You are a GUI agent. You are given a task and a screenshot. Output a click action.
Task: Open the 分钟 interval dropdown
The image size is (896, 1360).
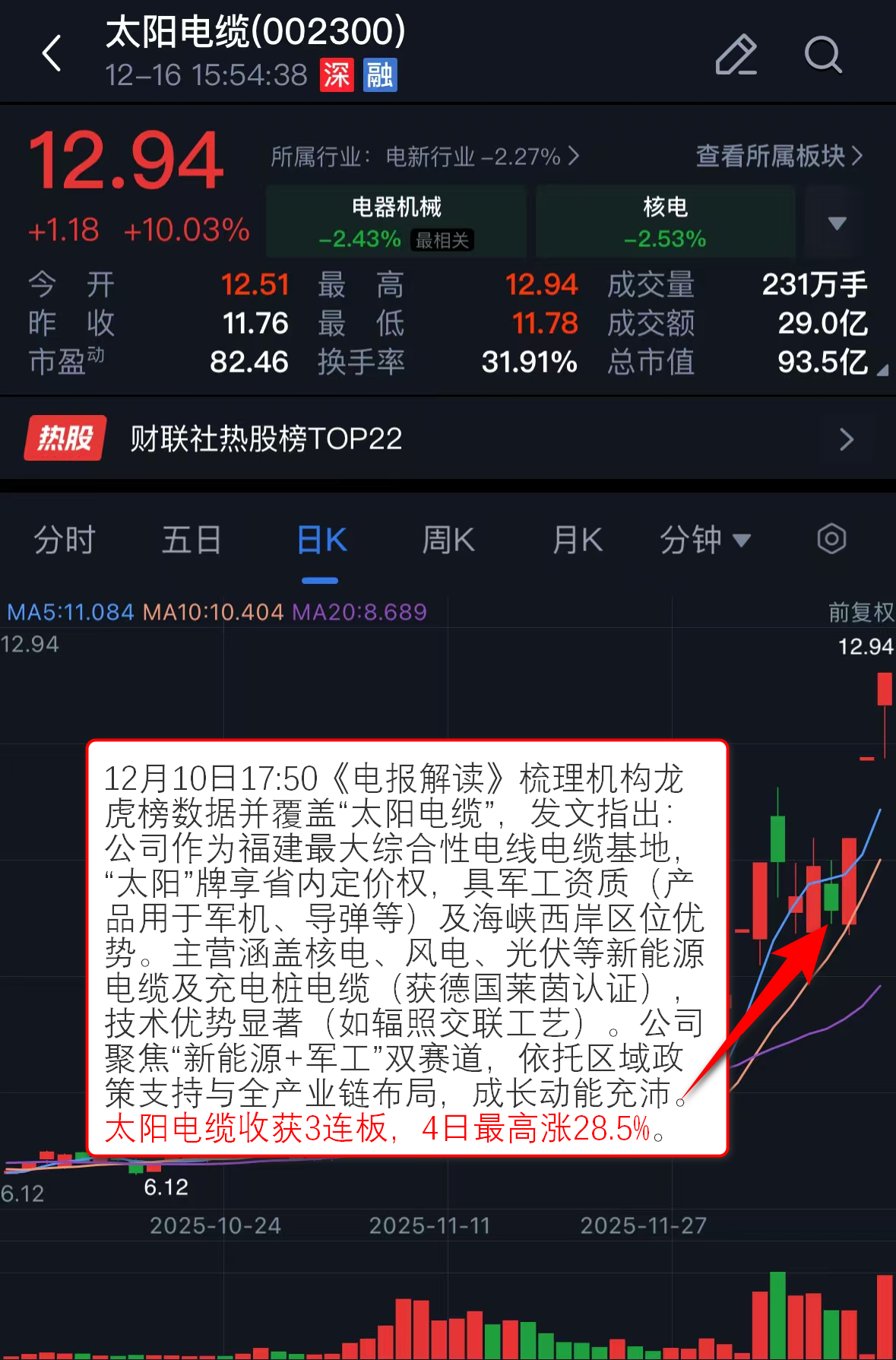tap(704, 541)
